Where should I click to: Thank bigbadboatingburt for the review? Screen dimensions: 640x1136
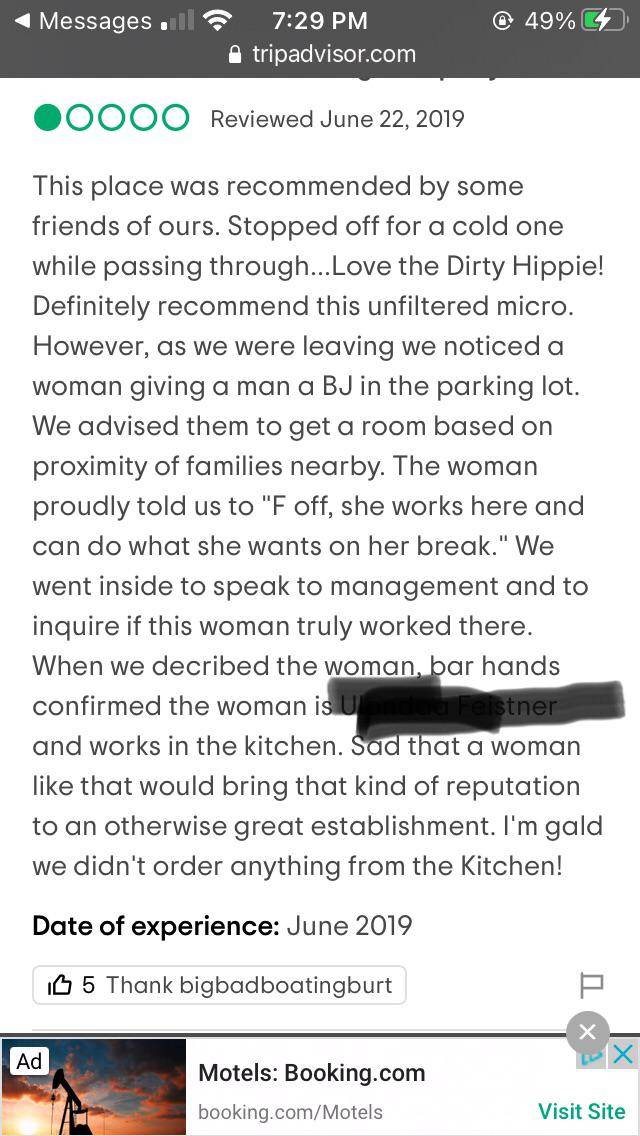tap(219, 985)
